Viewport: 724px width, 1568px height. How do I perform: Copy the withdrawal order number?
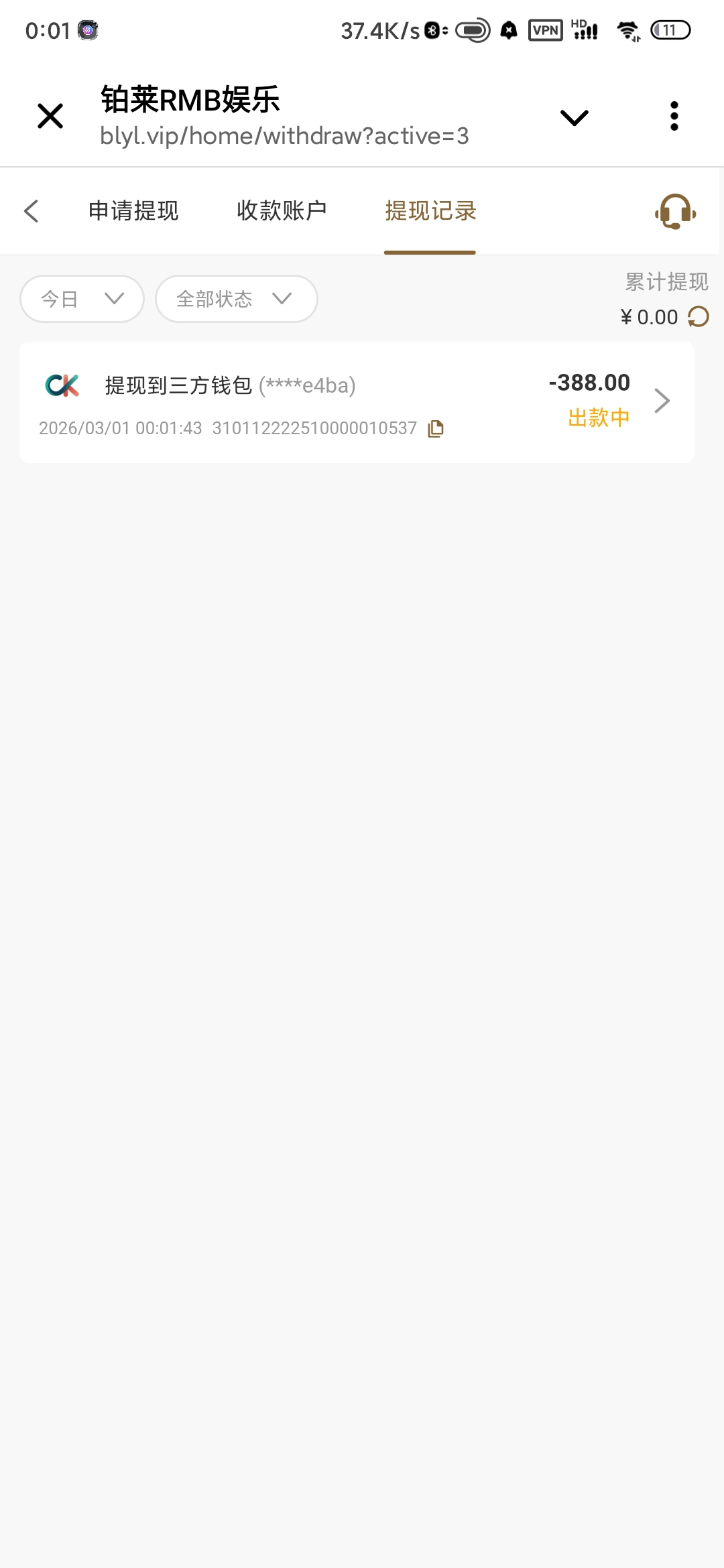point(436,429)
